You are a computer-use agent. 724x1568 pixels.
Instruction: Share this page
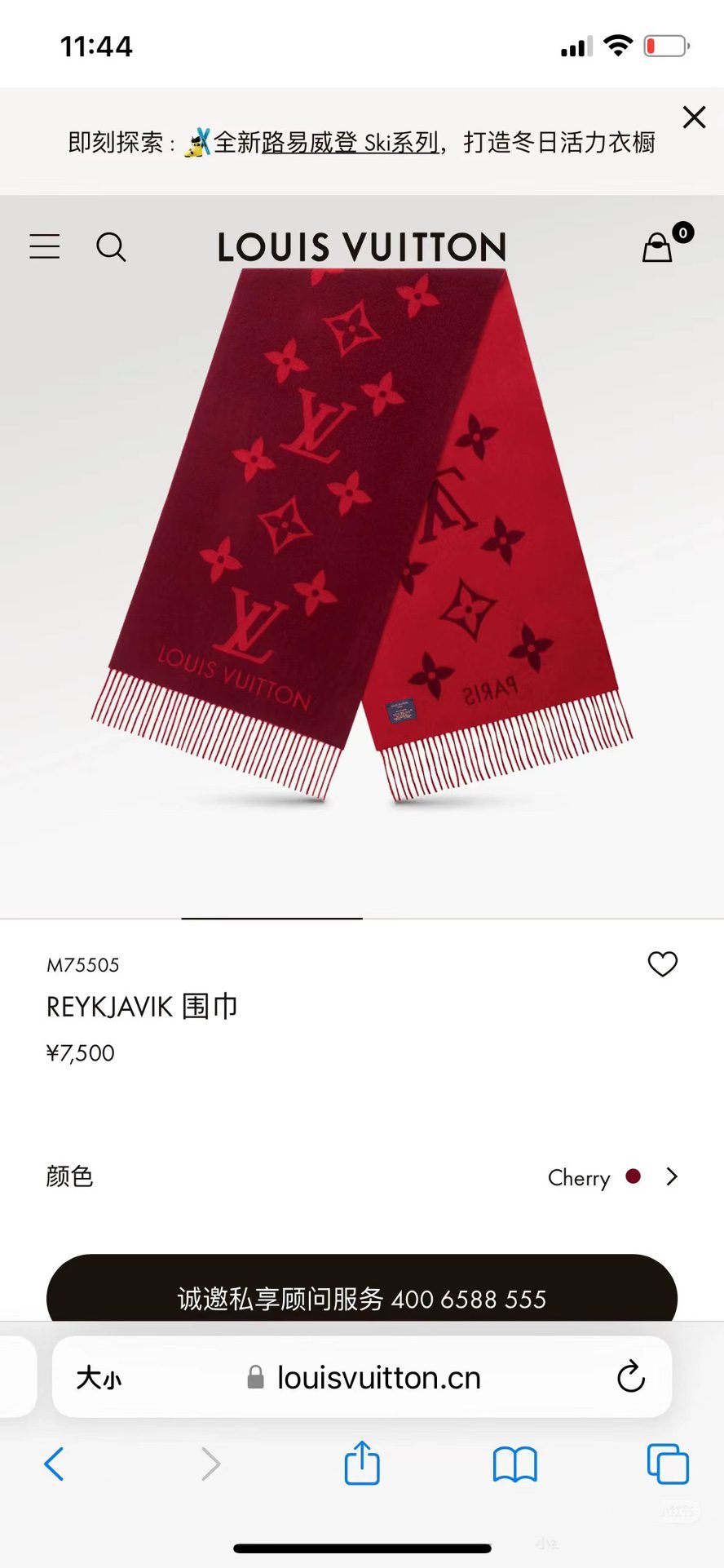coord(362,1463)
